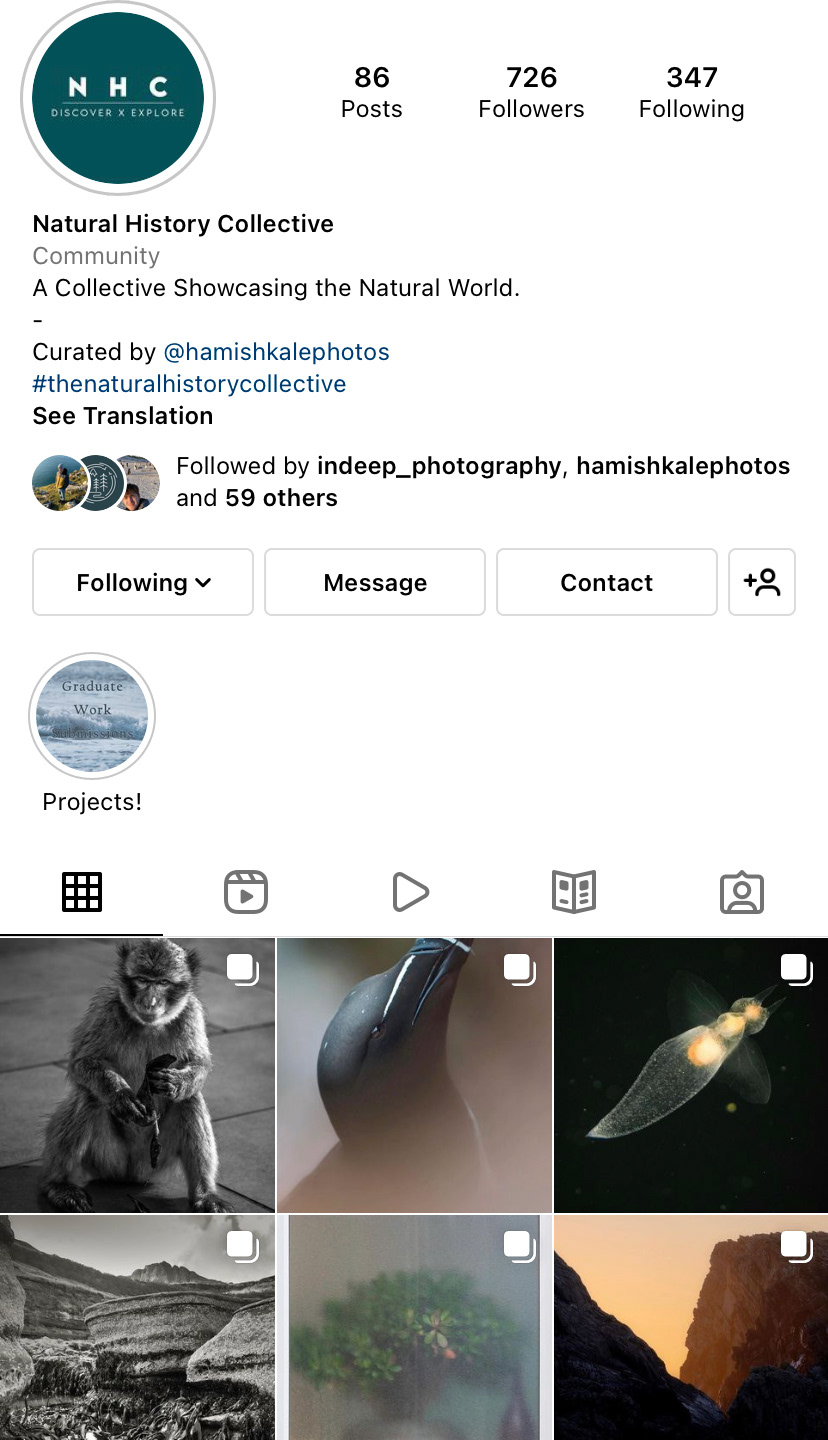Open the orange sunset cliffs post

(x=690, y=1328)
